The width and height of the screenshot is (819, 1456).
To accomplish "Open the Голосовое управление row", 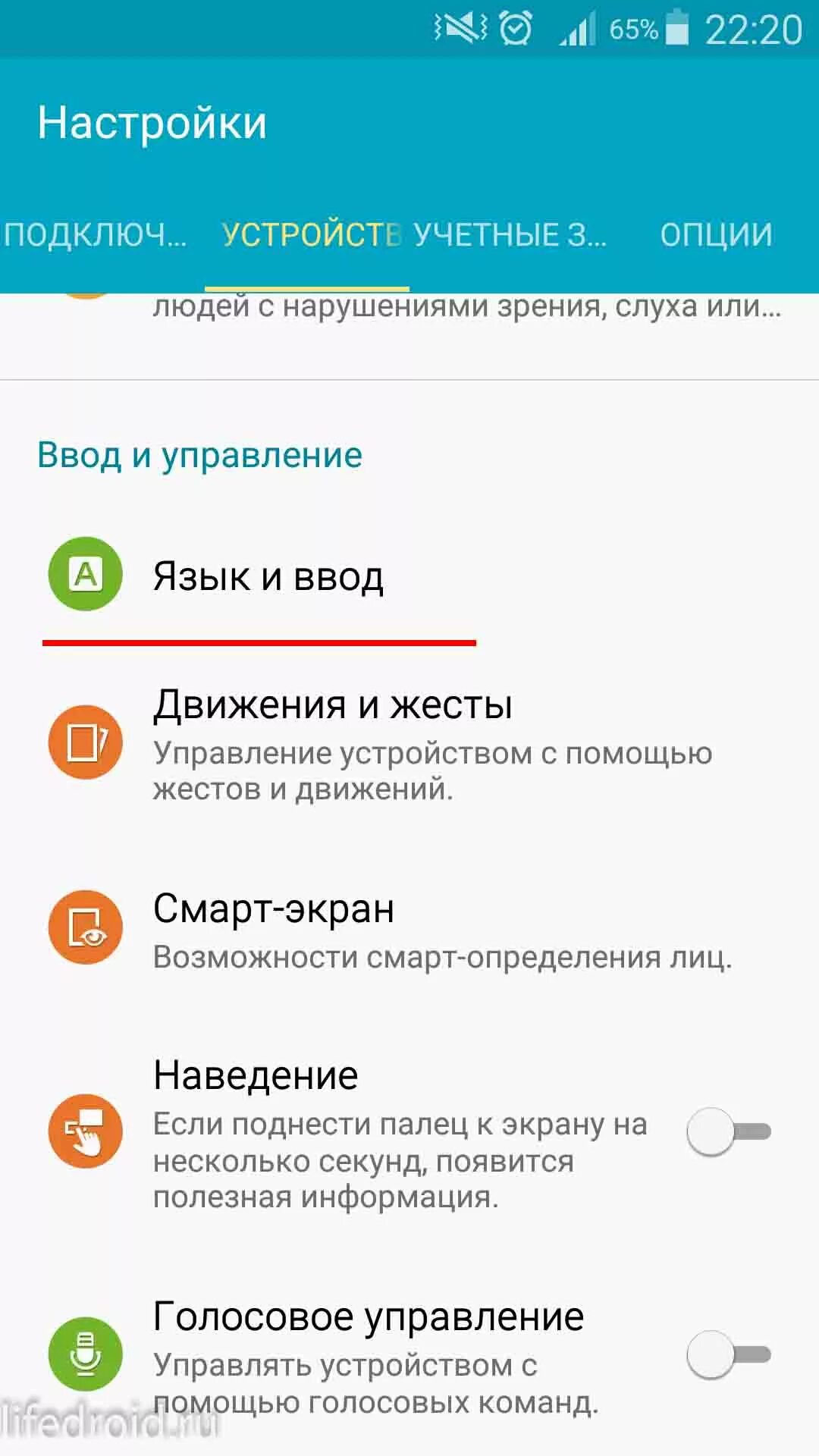I will pyautogui.click(x=341, y=1355).
